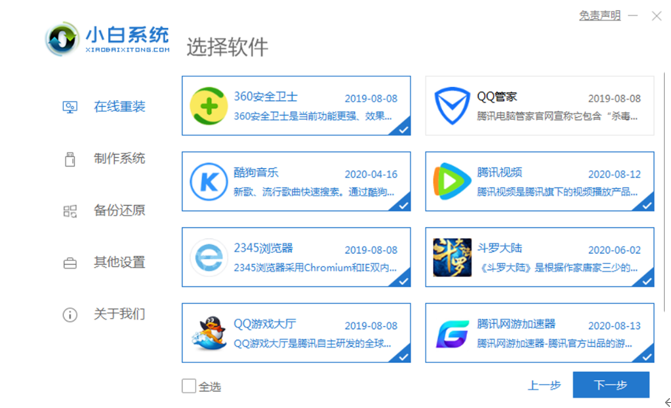Toggle 2345浏览器 software card

pyautogui.click(x=296, y=257)
